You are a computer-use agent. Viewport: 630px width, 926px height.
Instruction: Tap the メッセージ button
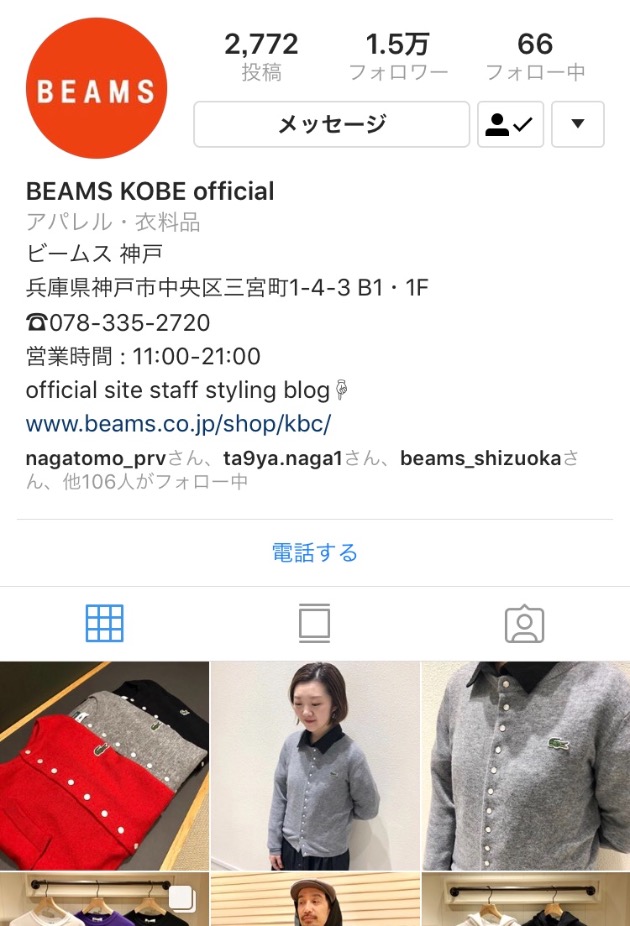(331, 124)
